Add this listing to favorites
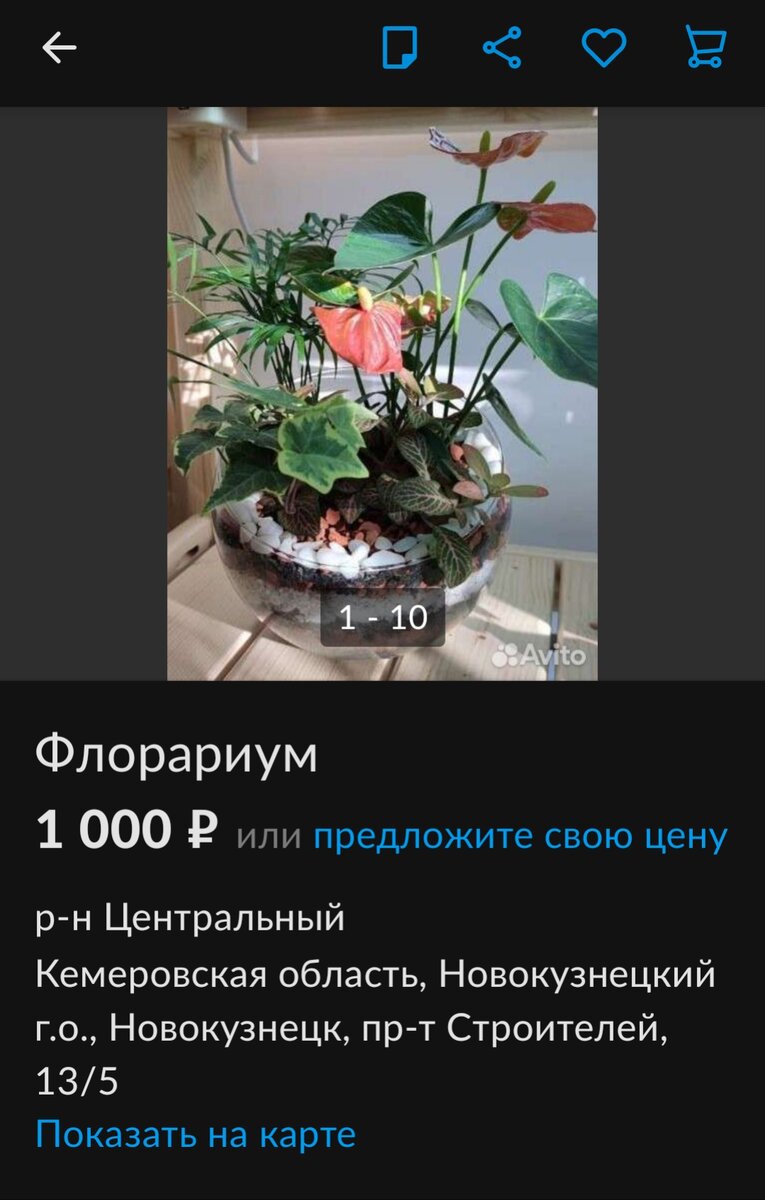 click(604, 47)
